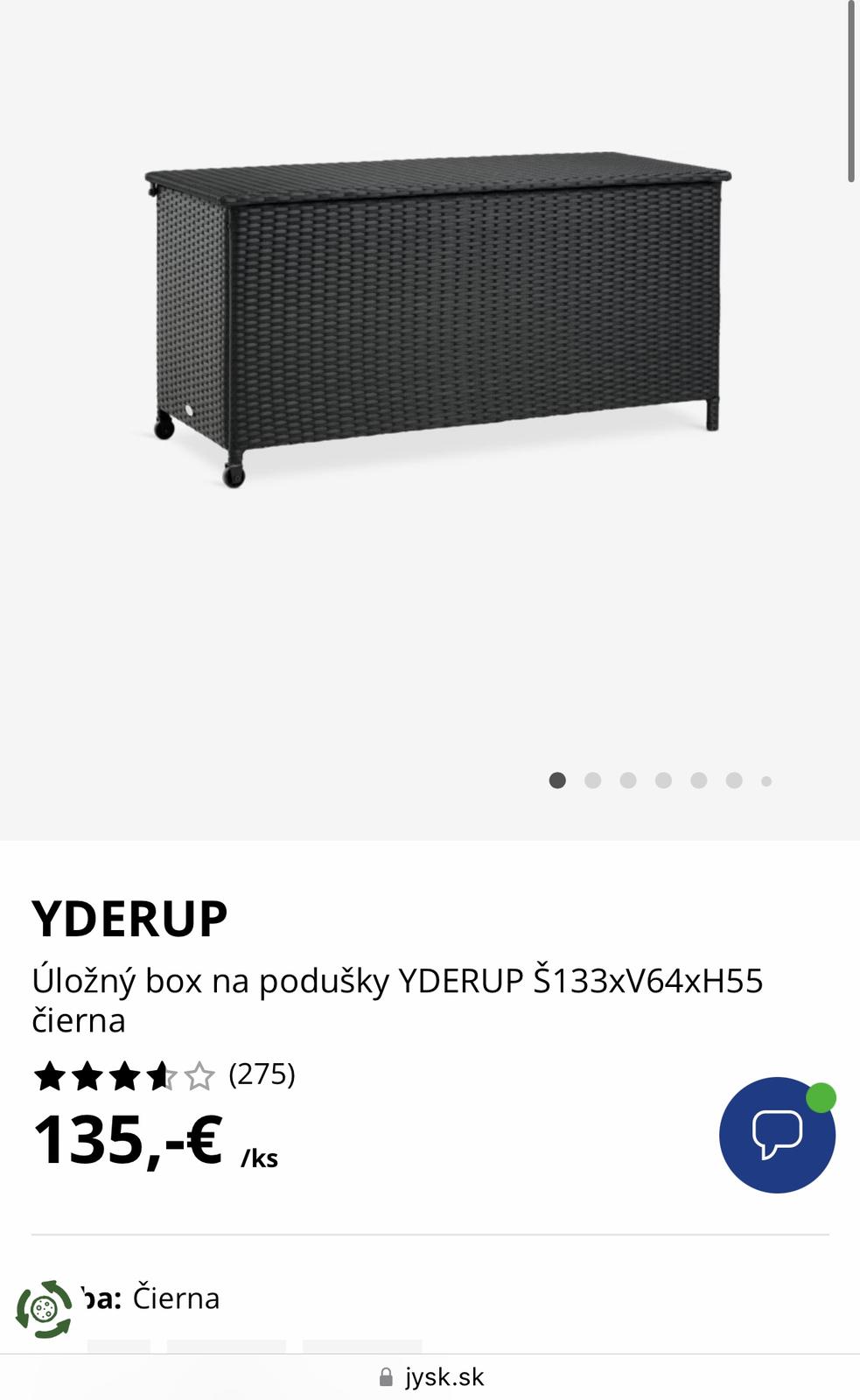Jump to the second gallery image dot
Viewport: 860px width, 1400px height.
point(593,780)
